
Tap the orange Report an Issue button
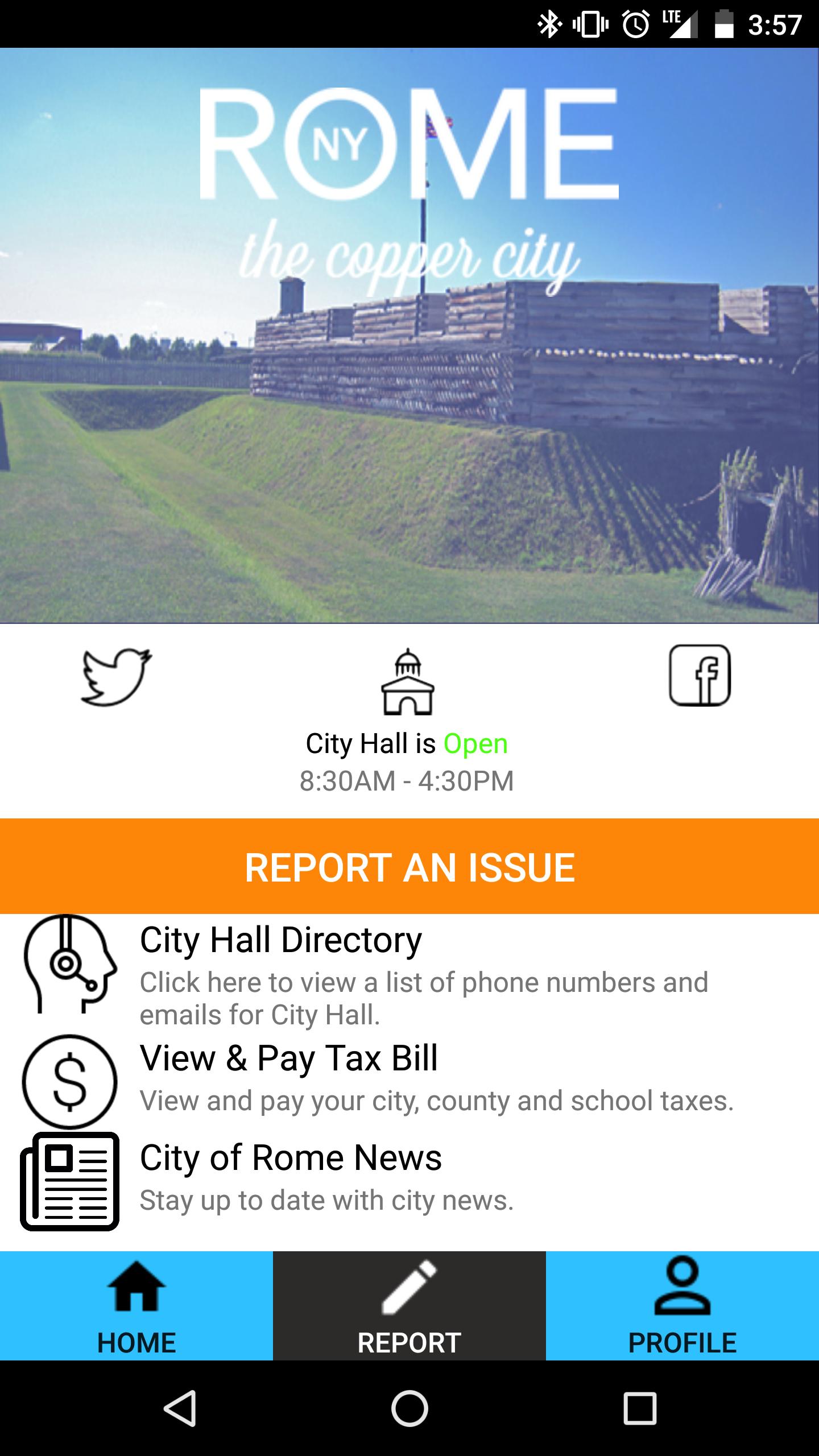pyautogui.click(x=409, y=867)
